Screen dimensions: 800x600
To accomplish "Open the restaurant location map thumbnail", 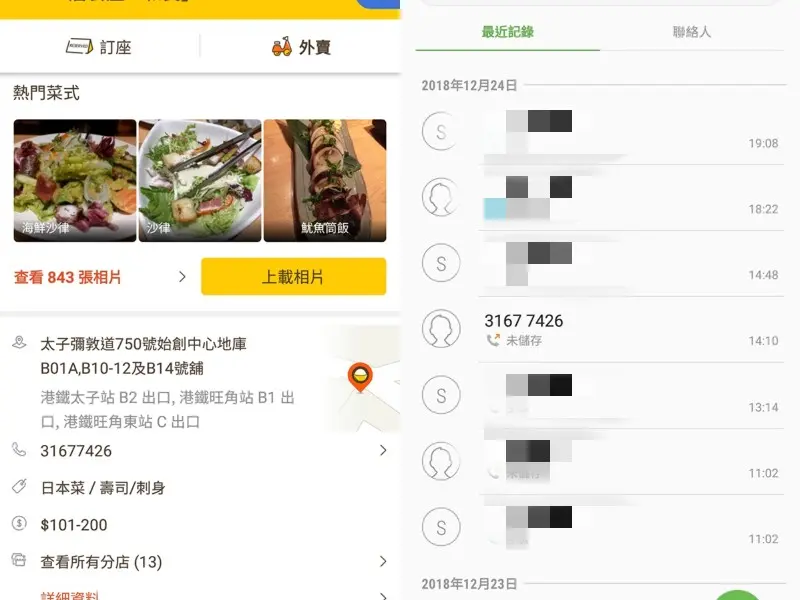I will pos(359,378).
